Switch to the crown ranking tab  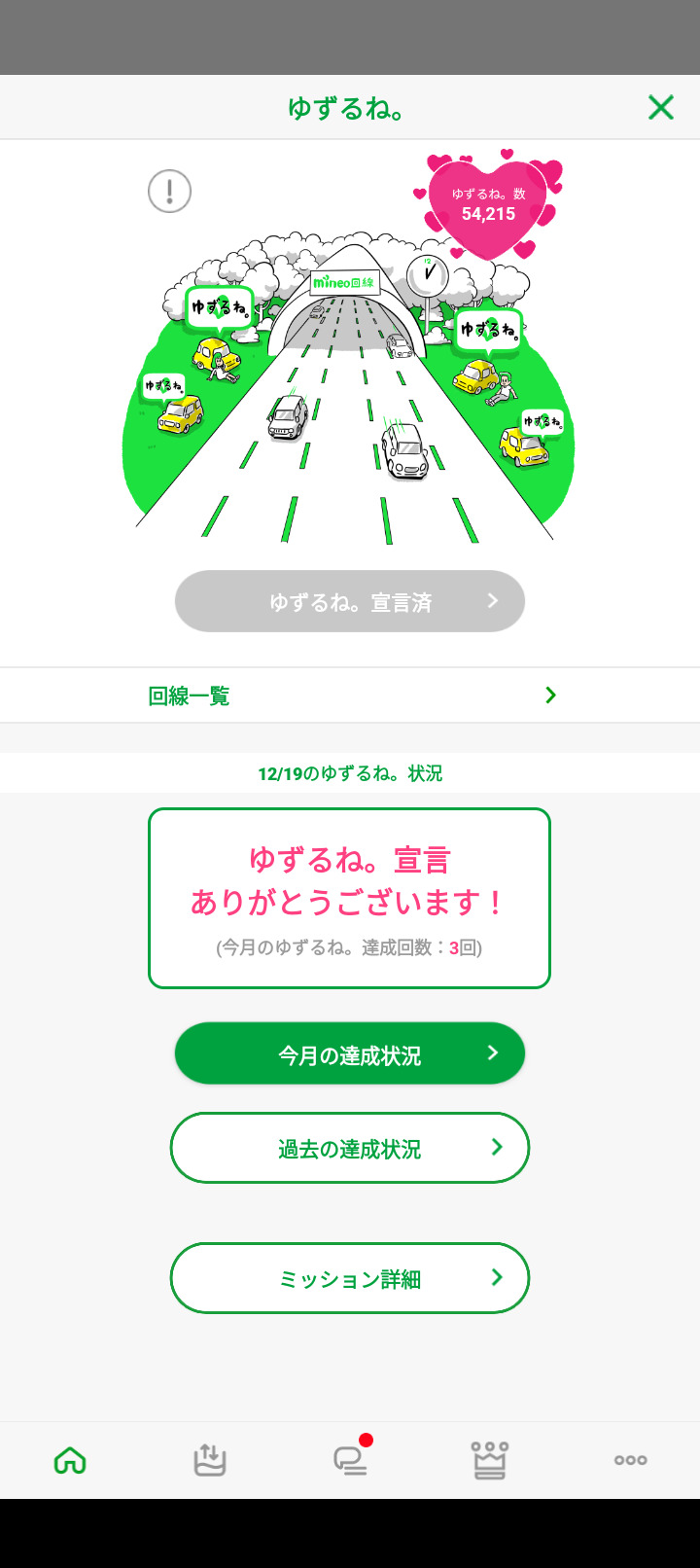(490, 1460)
